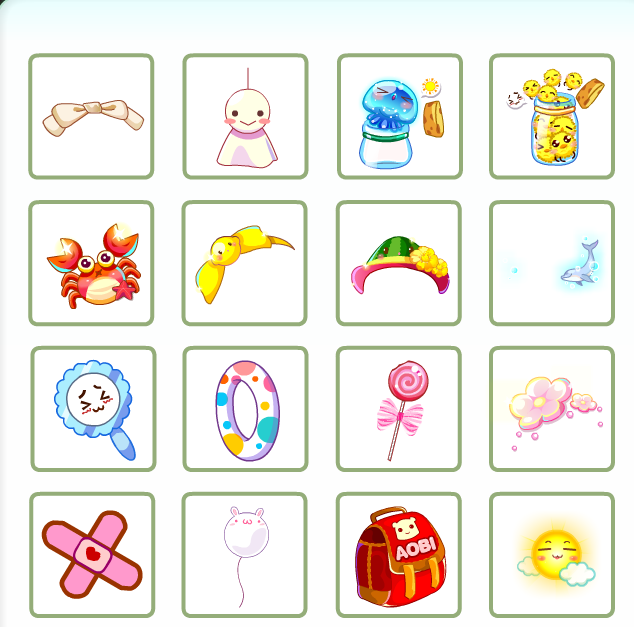Screen dimensions: 634x627
Task: Select the white bunny balloon
Action: (245, 556)
